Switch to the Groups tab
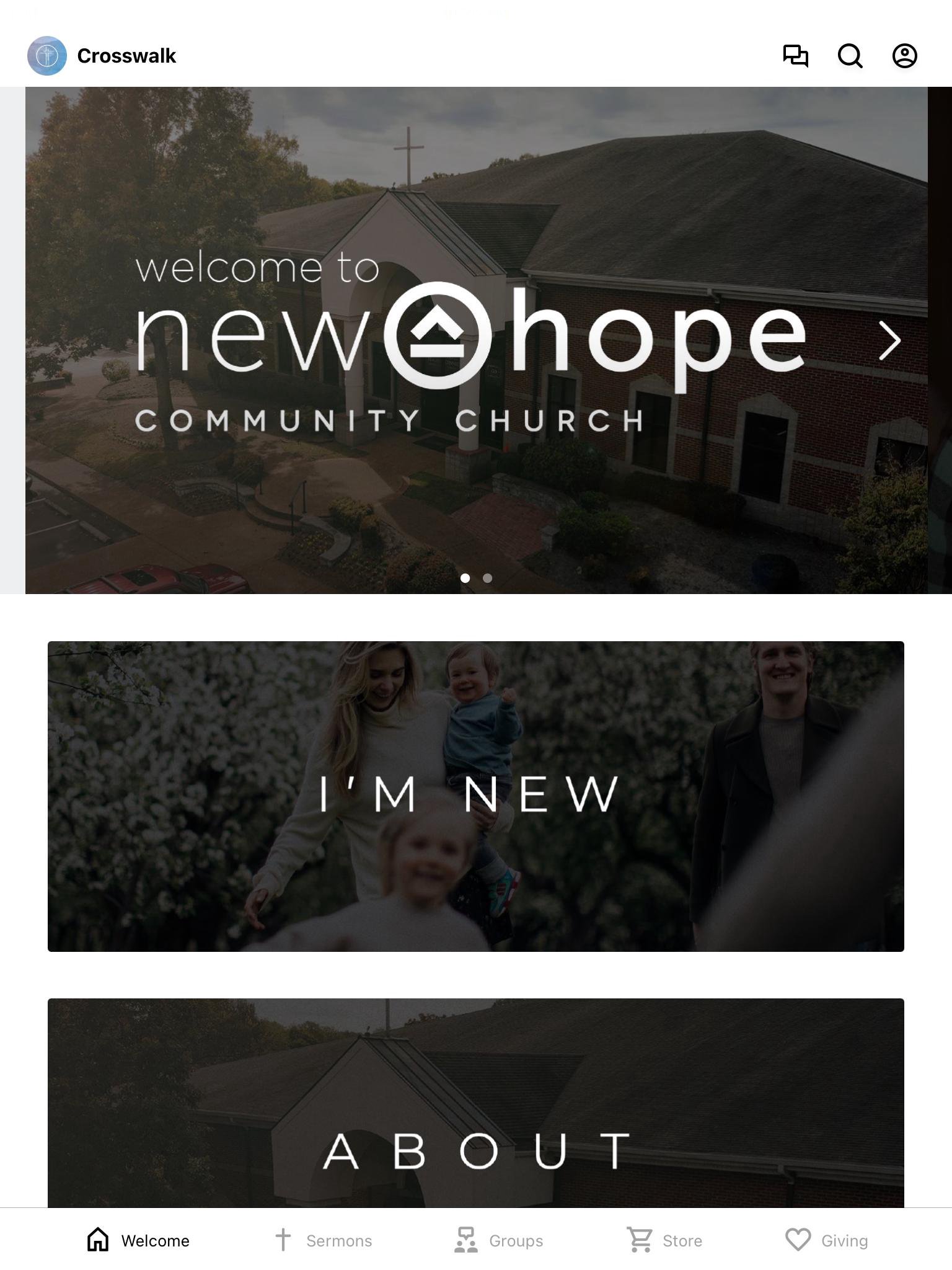Image resolution: width=952 pixels, height=1270 pixels. click(499, 1240)
